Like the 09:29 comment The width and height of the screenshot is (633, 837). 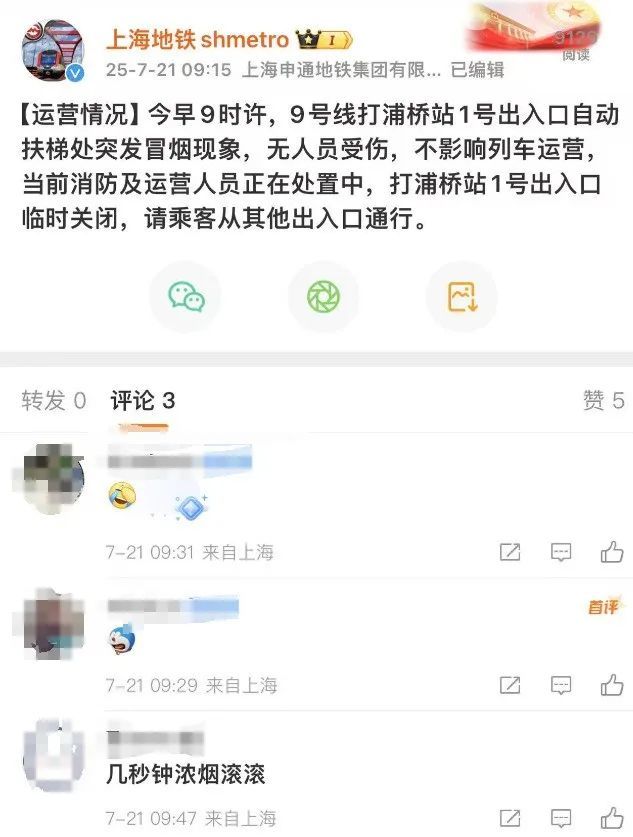(611, 686)
